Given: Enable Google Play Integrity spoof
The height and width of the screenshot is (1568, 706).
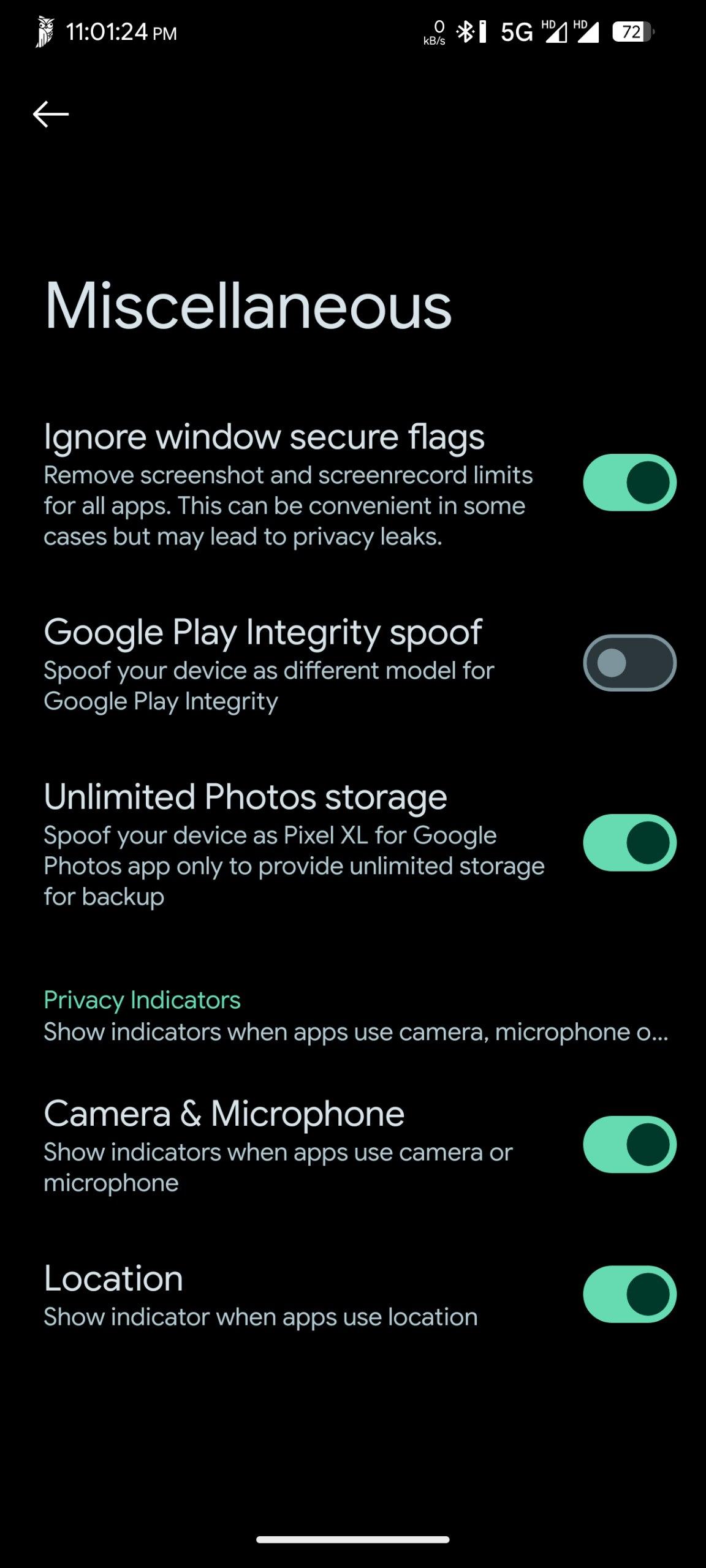Looking at the screenshot, I should click(629, 663).
